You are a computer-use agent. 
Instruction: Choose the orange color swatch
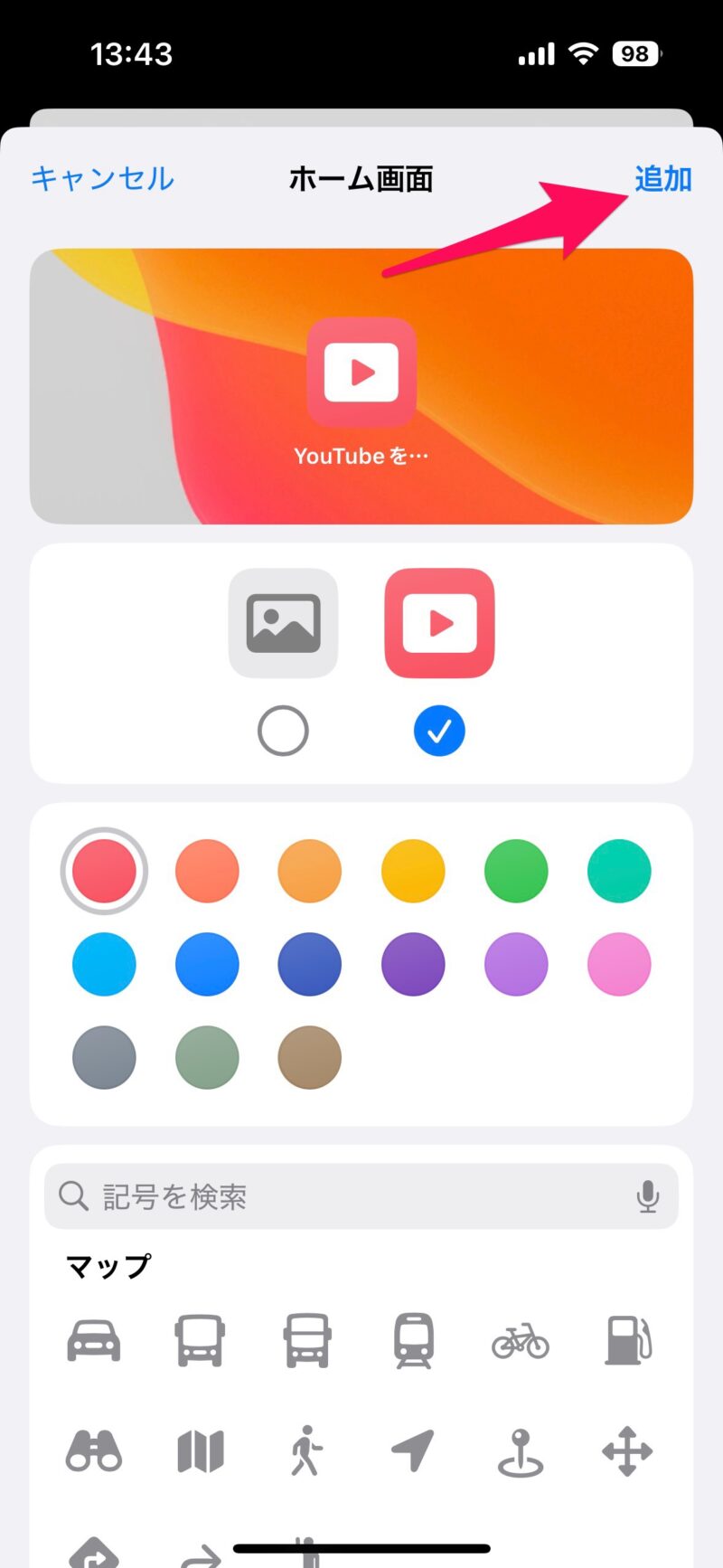pyautogui.click(x=309, y=871)
